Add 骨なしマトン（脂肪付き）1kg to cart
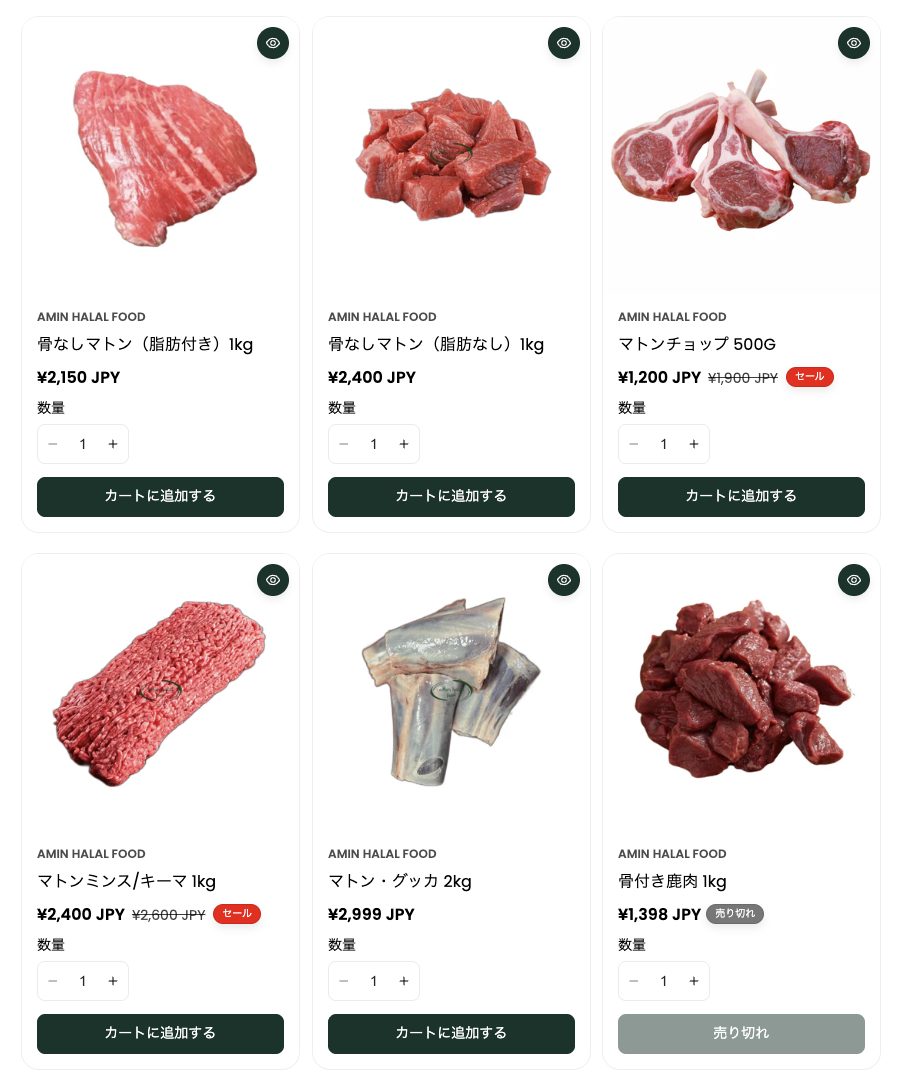Viewport: 900px width, 1078px height. click(160, 497)
